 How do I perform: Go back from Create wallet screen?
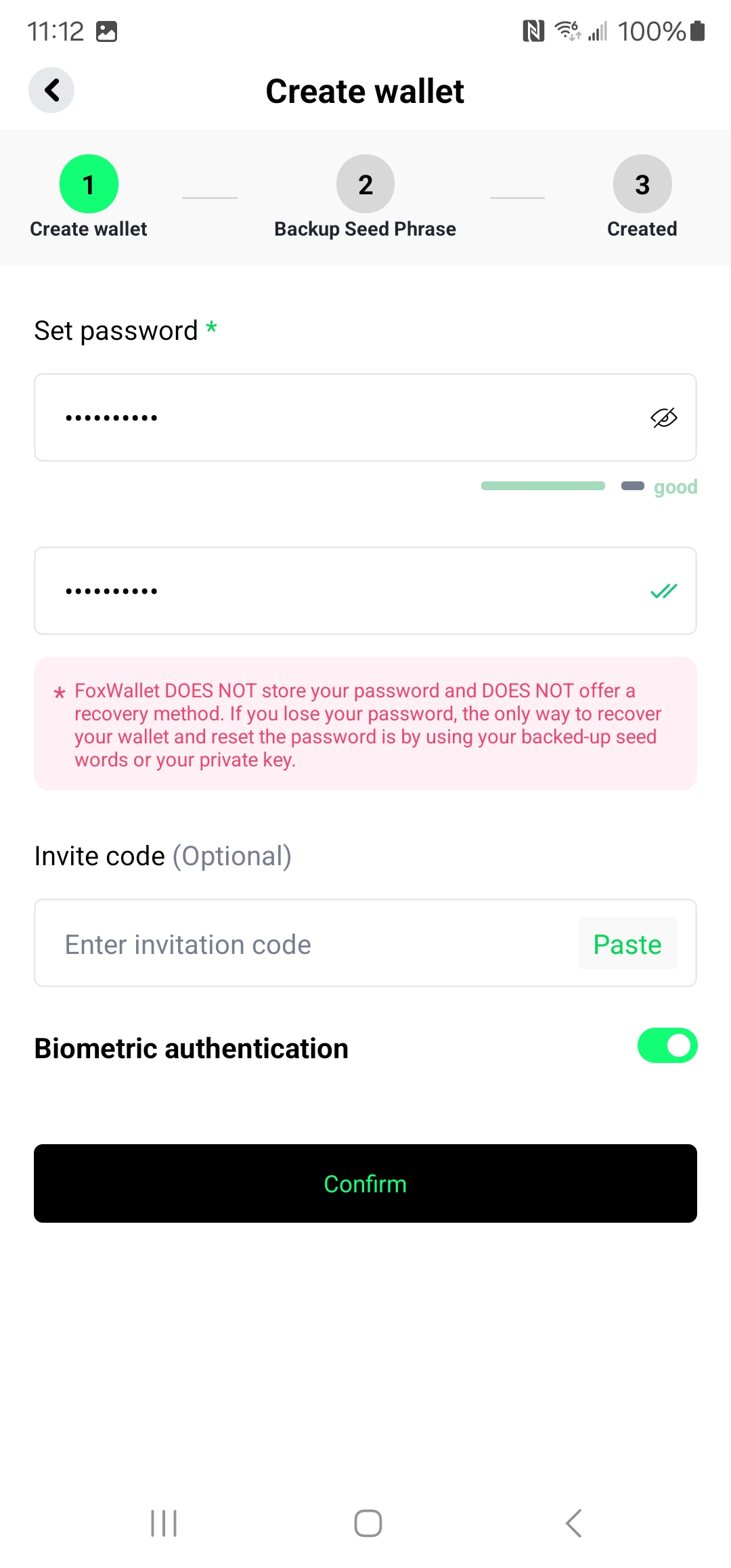51,90
